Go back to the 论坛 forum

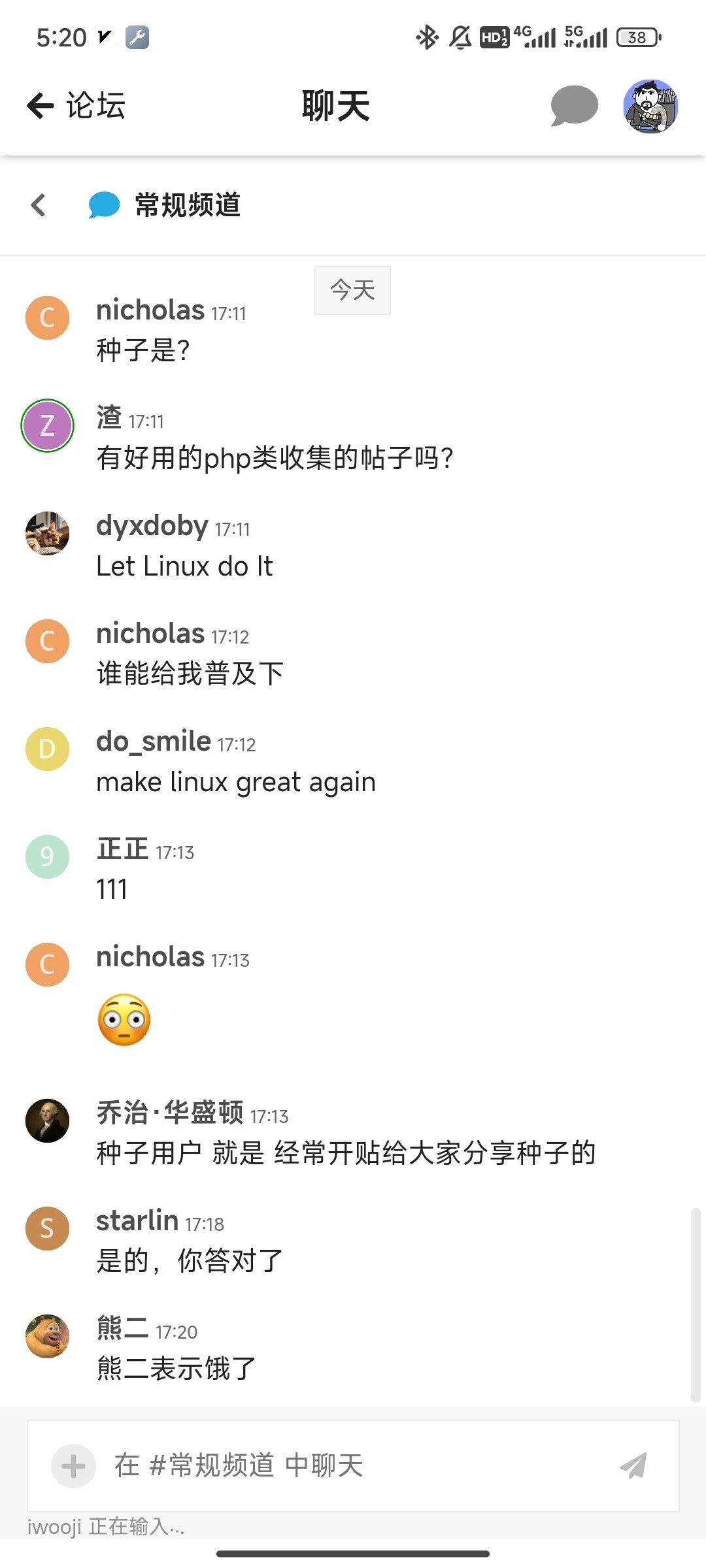(76, 106)
